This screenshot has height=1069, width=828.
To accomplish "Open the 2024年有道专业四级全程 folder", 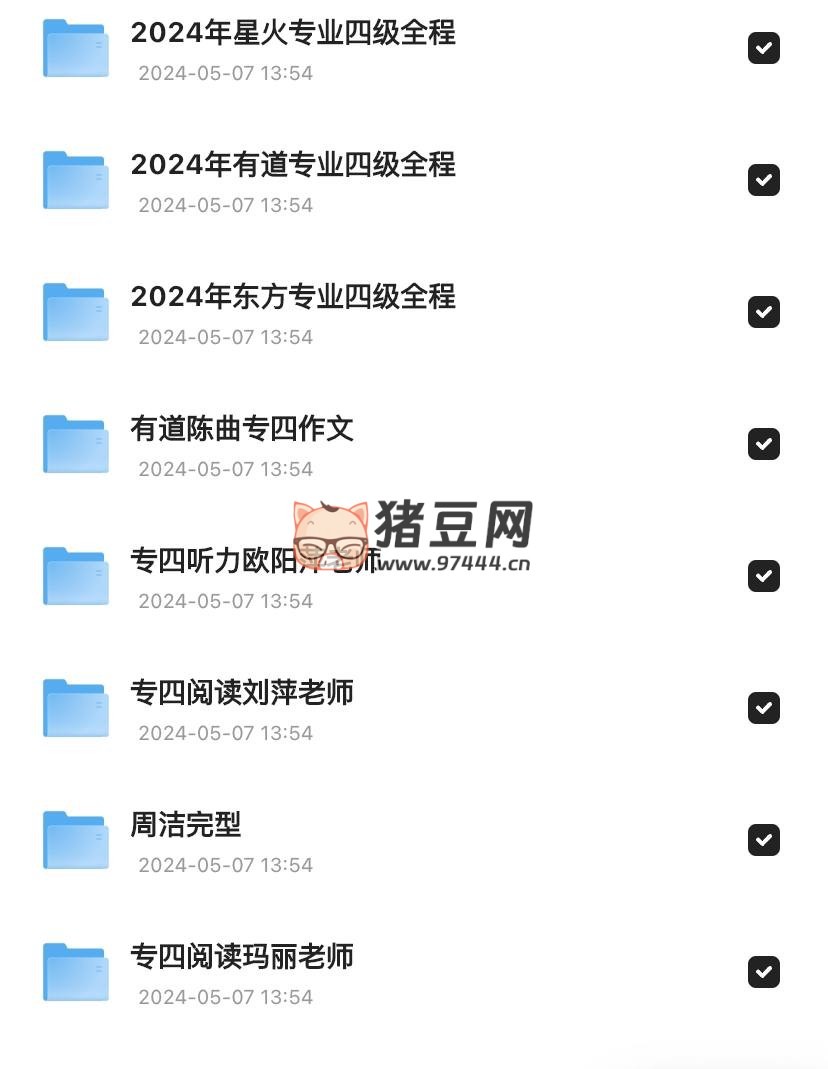I will pyautogui.click(x=292, y=166).
